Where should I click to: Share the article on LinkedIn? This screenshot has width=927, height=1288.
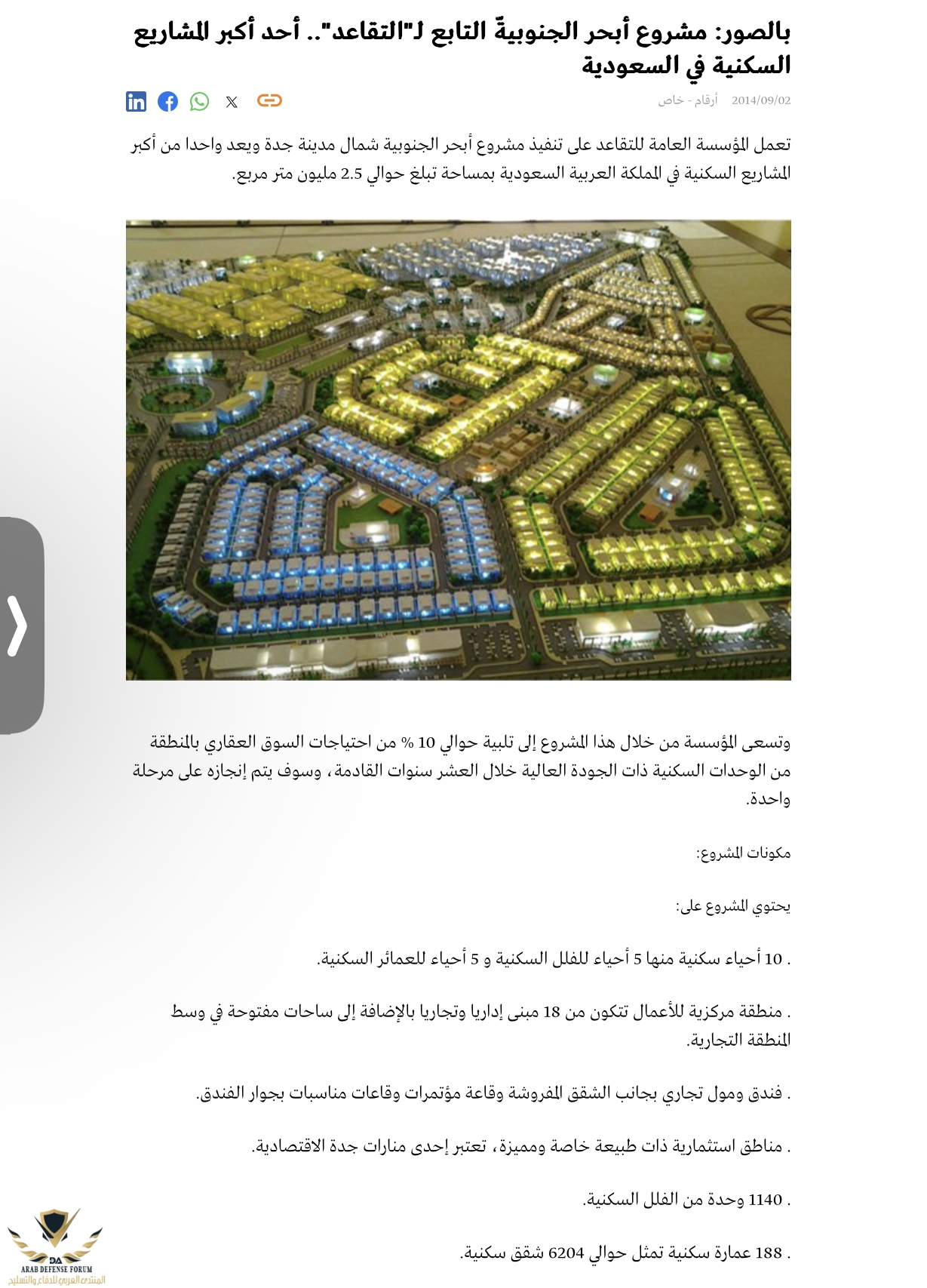point(136,101)
